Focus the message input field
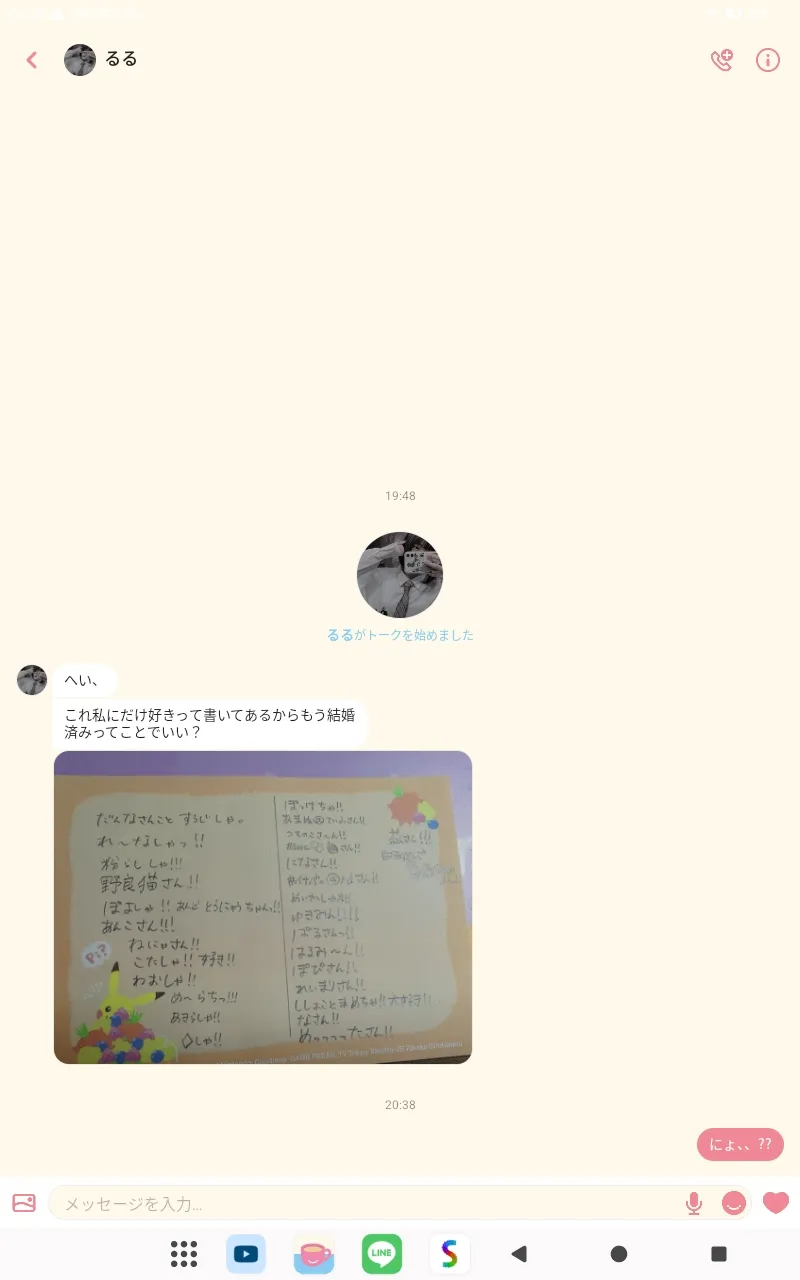This screenshot has width=800, height=1280. click(x=365, y=1204)
